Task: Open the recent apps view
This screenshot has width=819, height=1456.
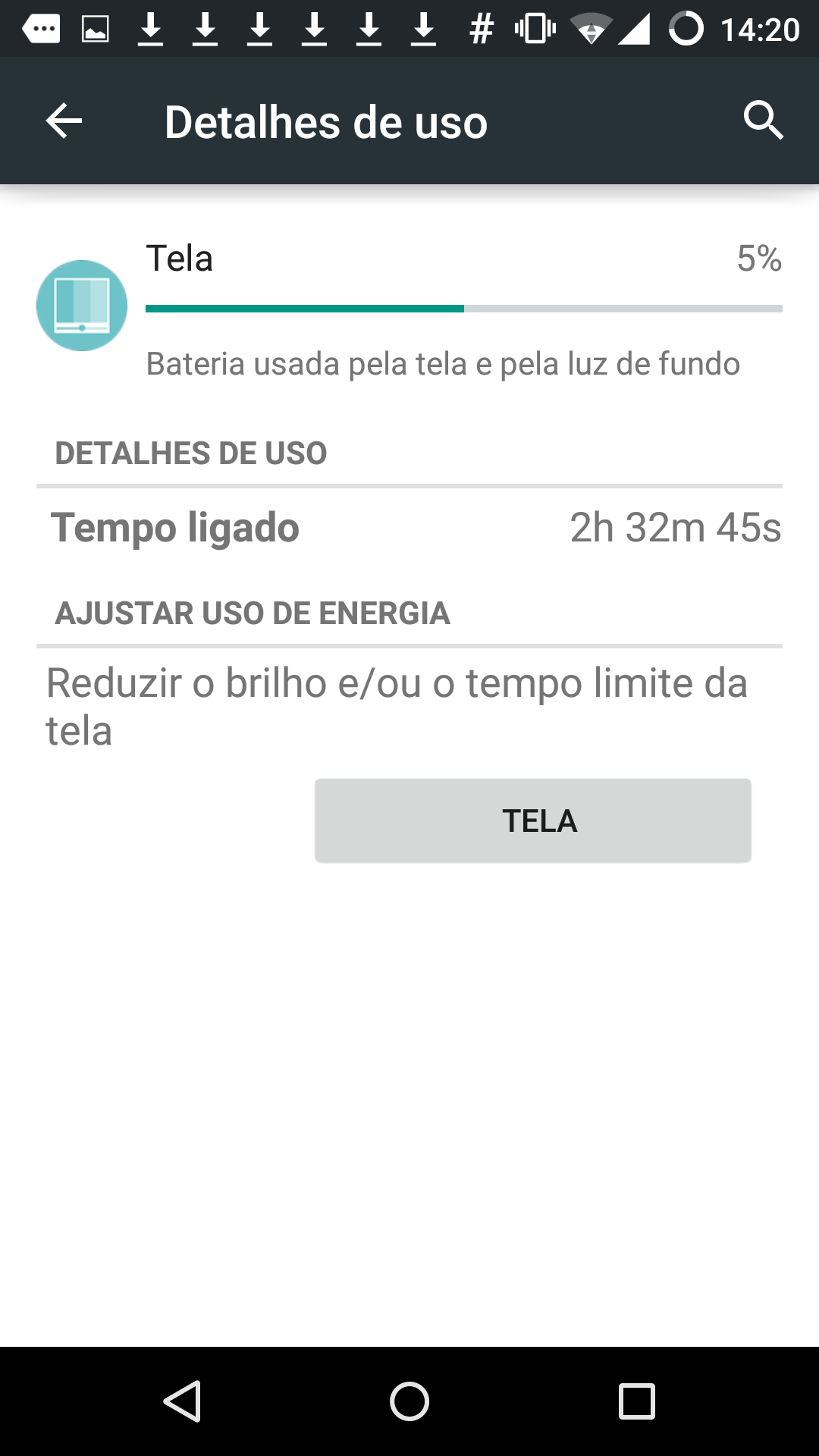Action: click(x=637, y=1401)
